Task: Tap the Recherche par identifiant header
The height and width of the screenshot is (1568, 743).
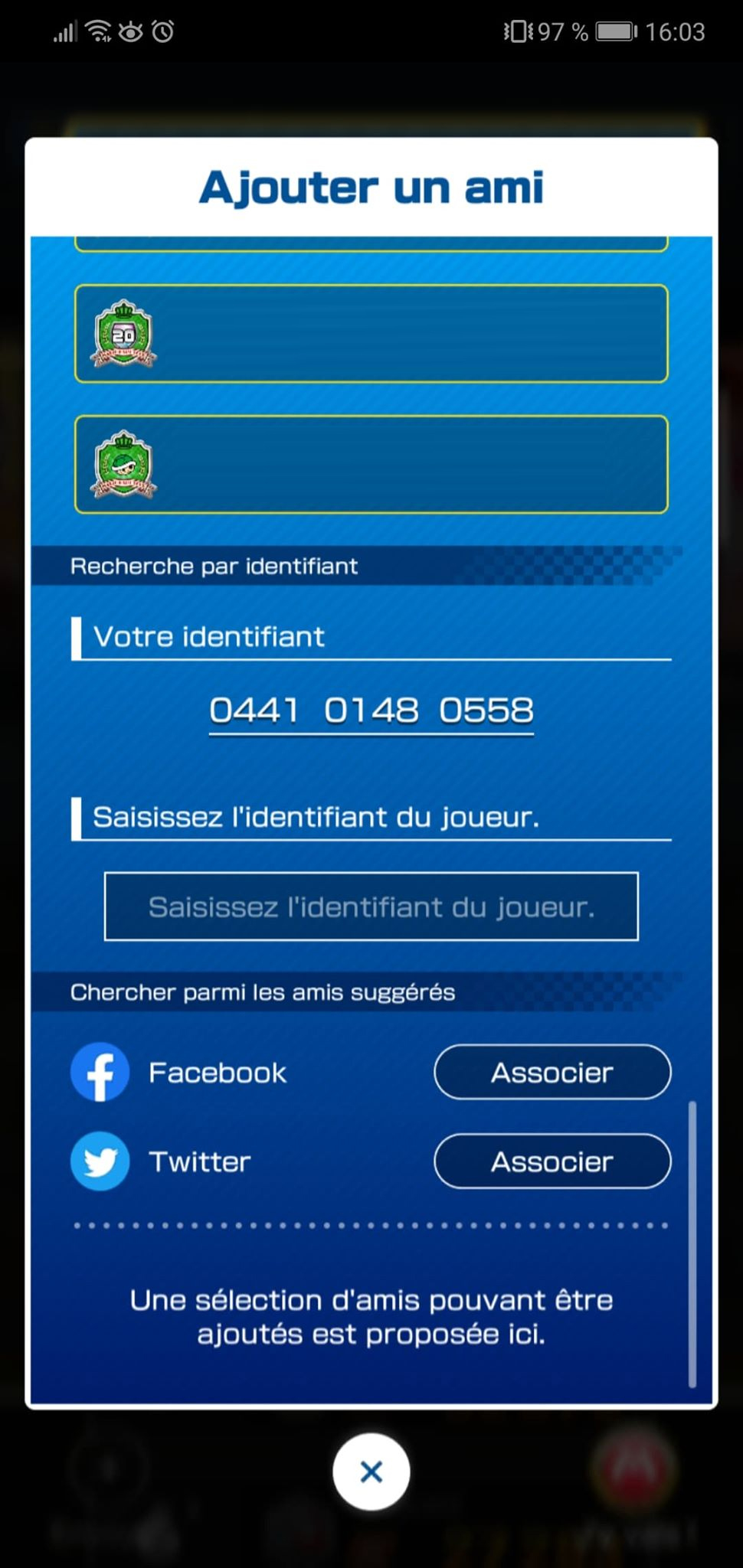Action: point(214,566)
